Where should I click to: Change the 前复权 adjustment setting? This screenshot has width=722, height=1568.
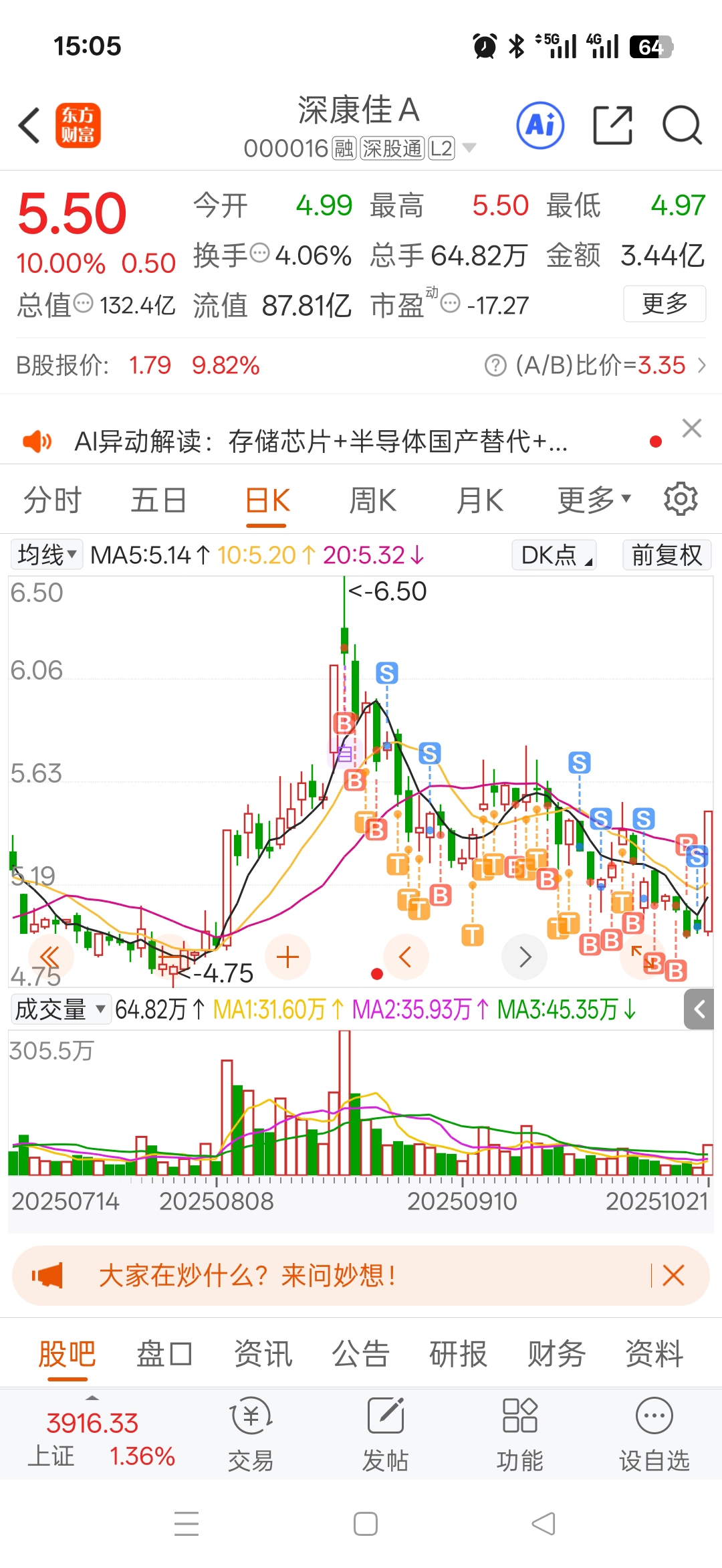[x=667, y=555]
